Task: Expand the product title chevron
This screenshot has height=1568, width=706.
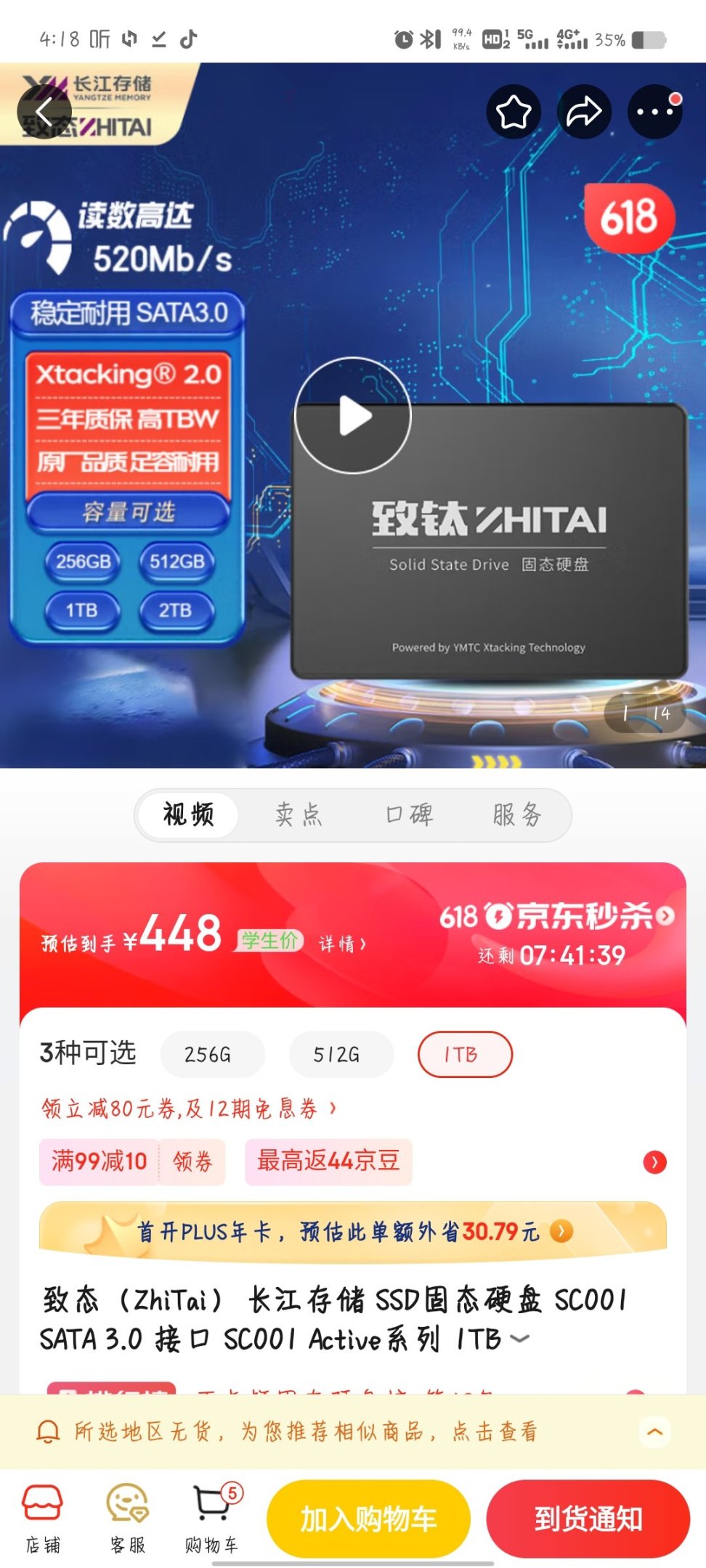Action: pos(520,1338)
